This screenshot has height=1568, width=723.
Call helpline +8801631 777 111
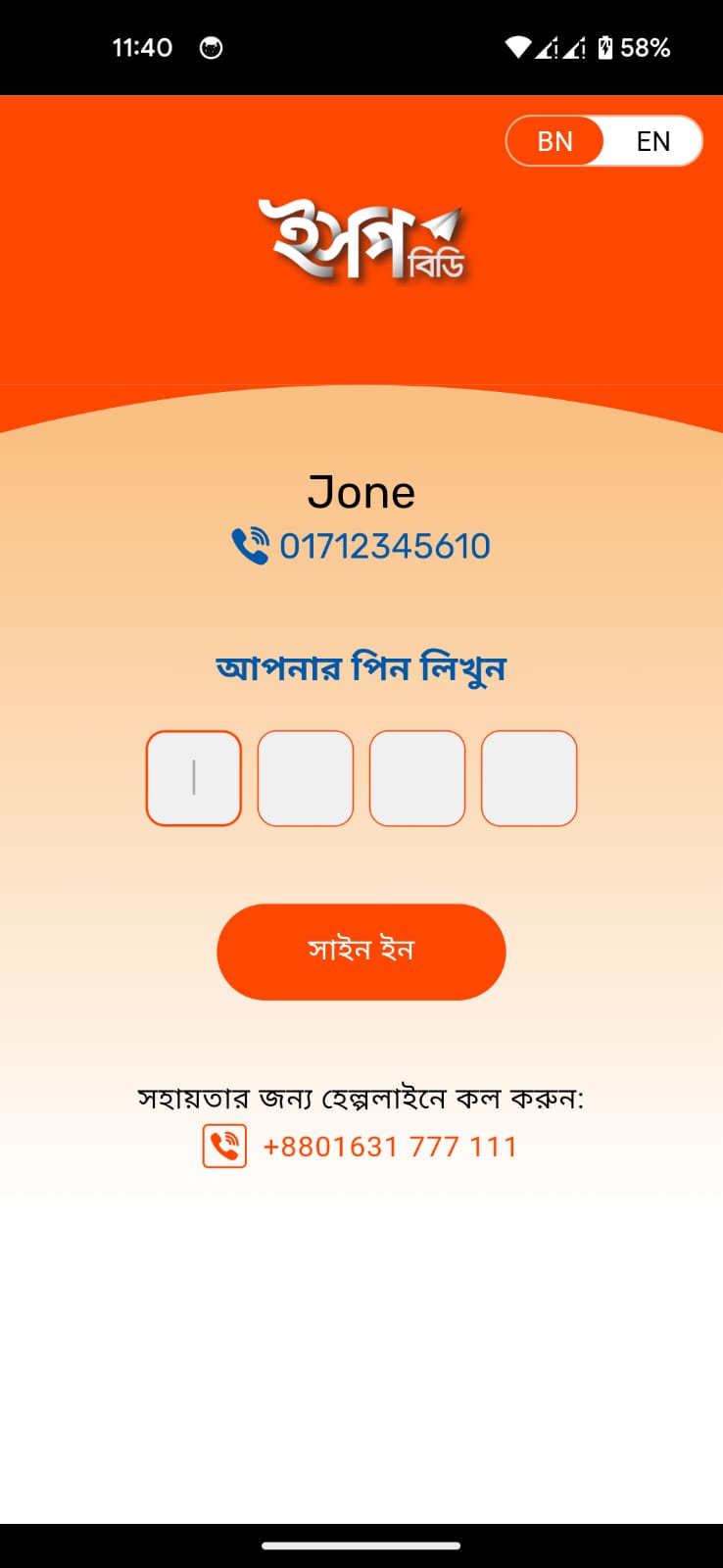coord(389,1147)
